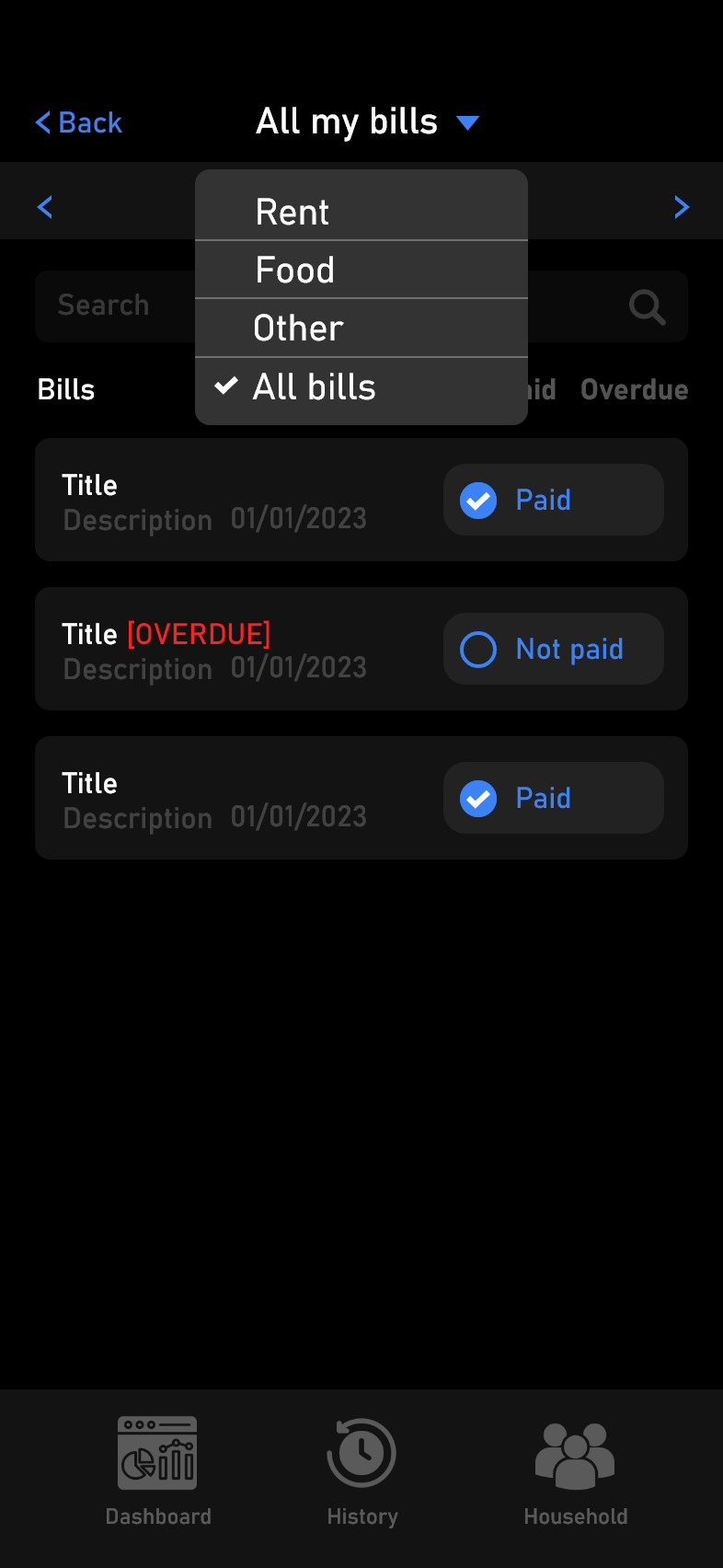Select Rent from the dropdown list
723x1568 pixels.
click(x=361, y=212)
